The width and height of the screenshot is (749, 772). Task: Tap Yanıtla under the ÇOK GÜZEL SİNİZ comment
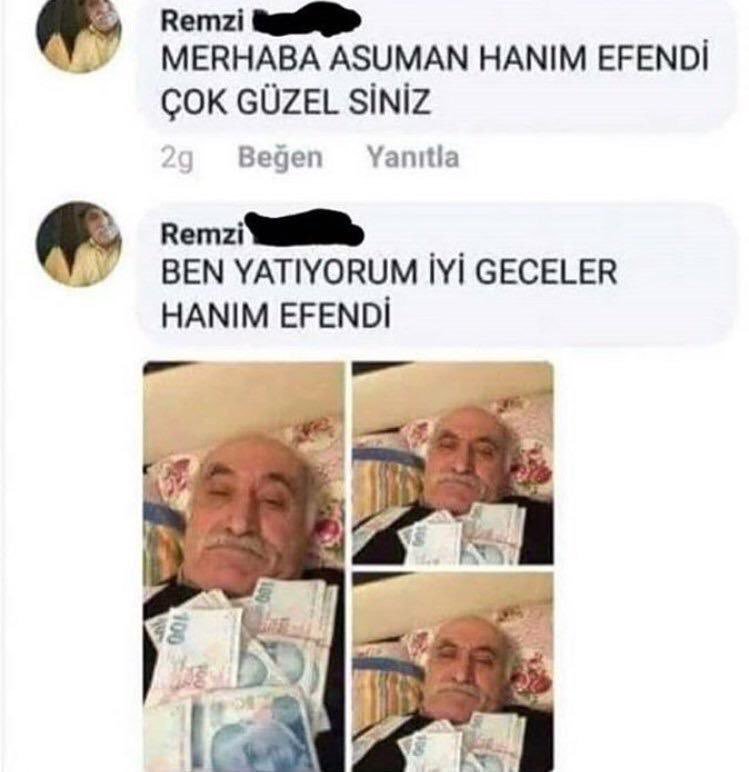(412, 158)
